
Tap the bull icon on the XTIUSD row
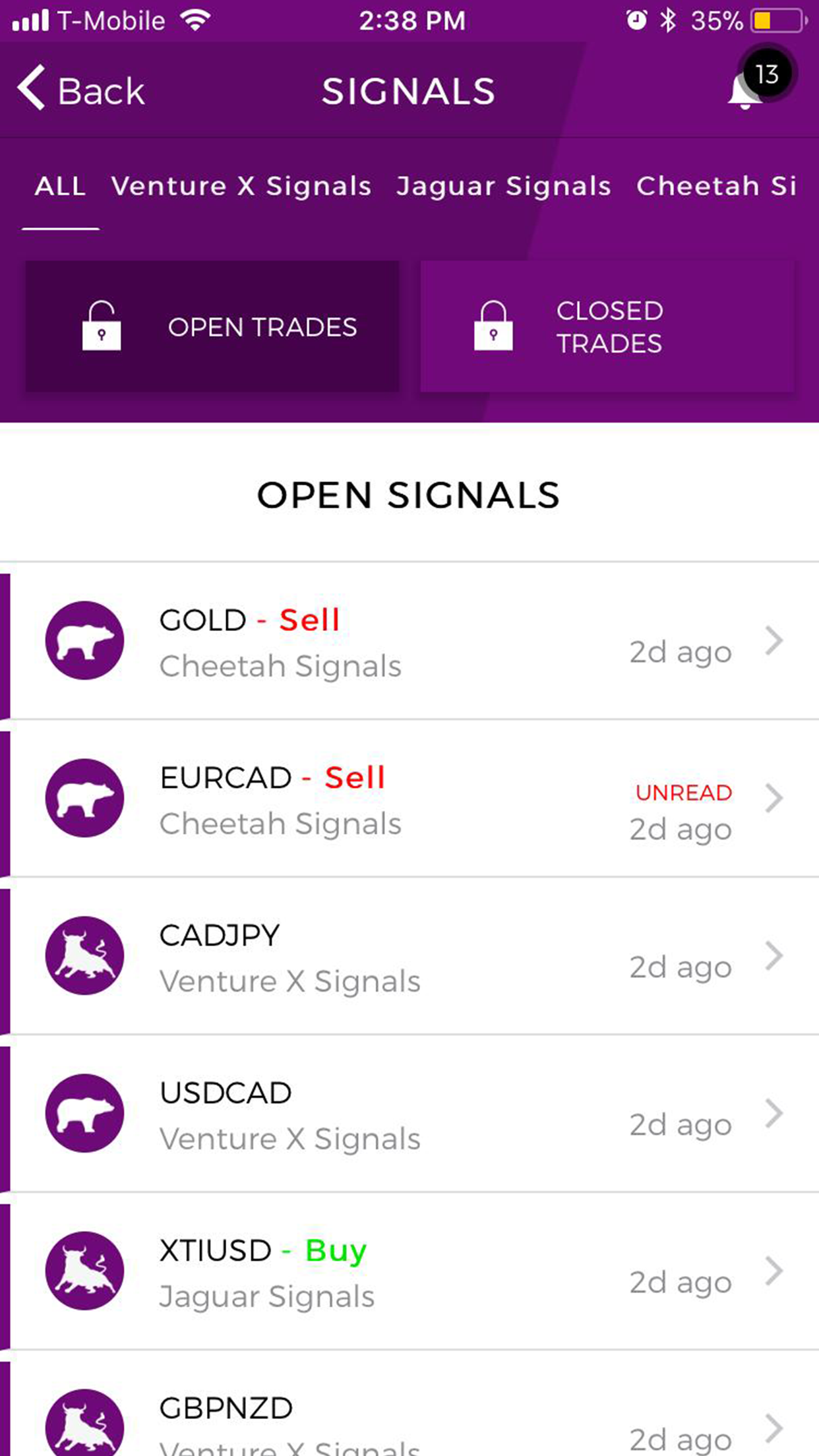(84, 1271)
